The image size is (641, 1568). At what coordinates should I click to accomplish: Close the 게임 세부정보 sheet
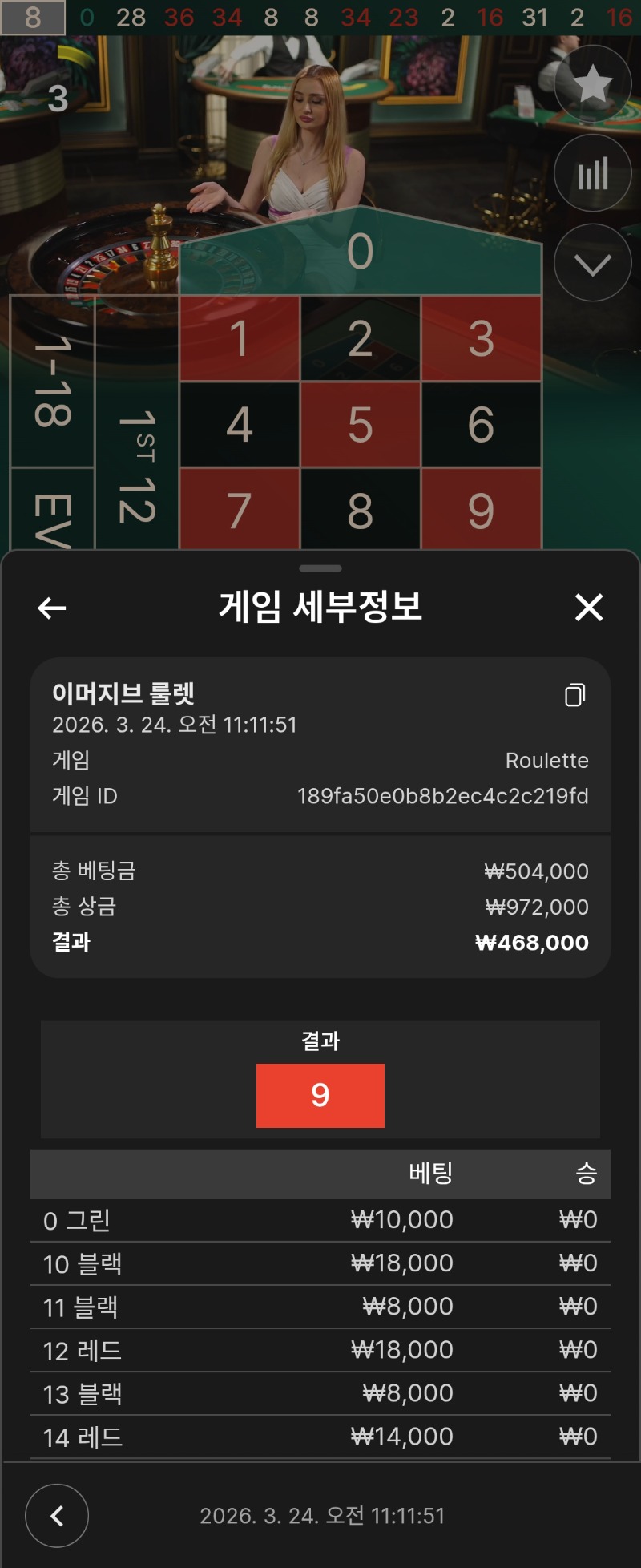589,608
